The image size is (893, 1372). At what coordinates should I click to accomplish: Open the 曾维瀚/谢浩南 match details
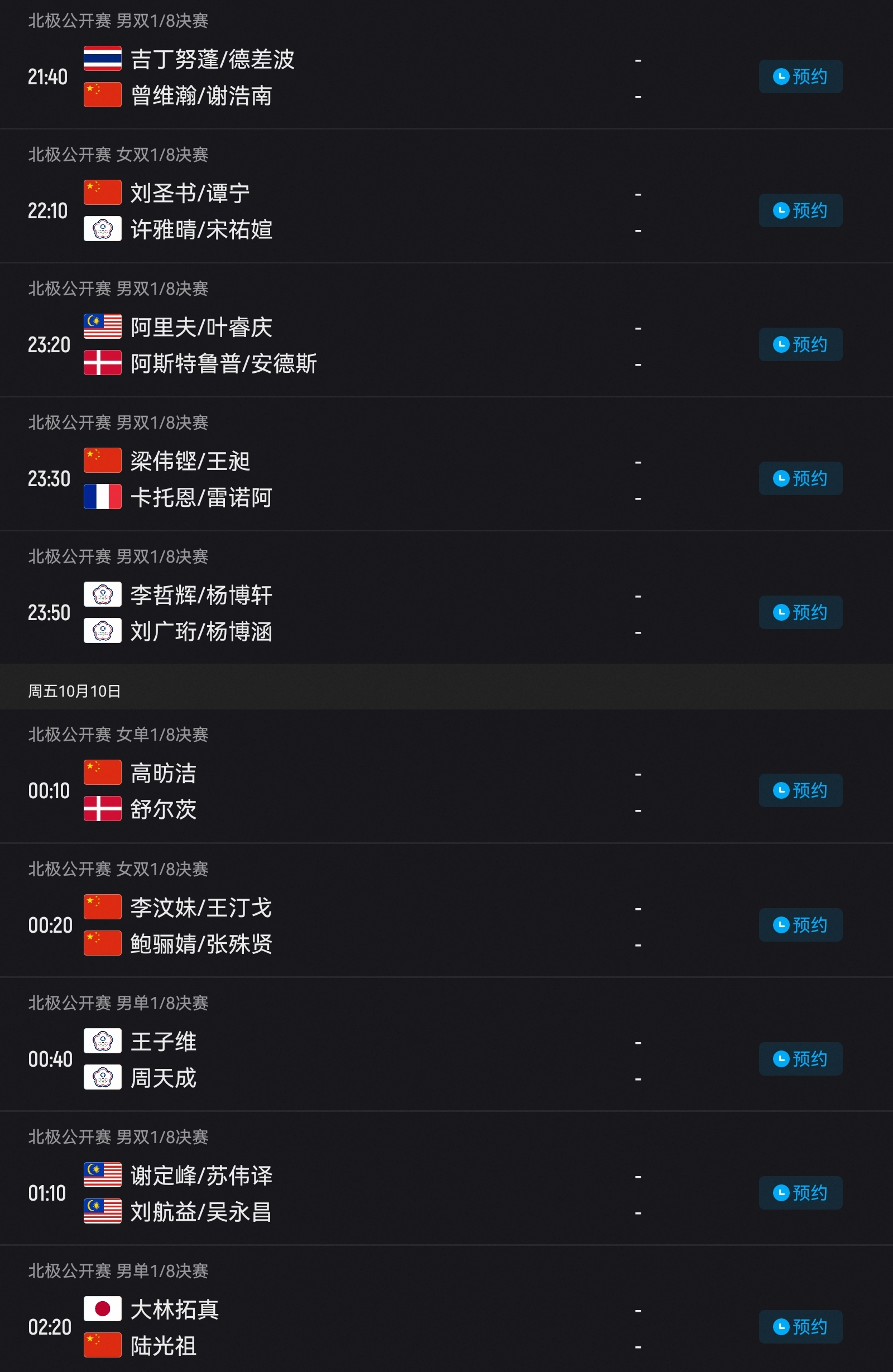[x=201, y=95]
